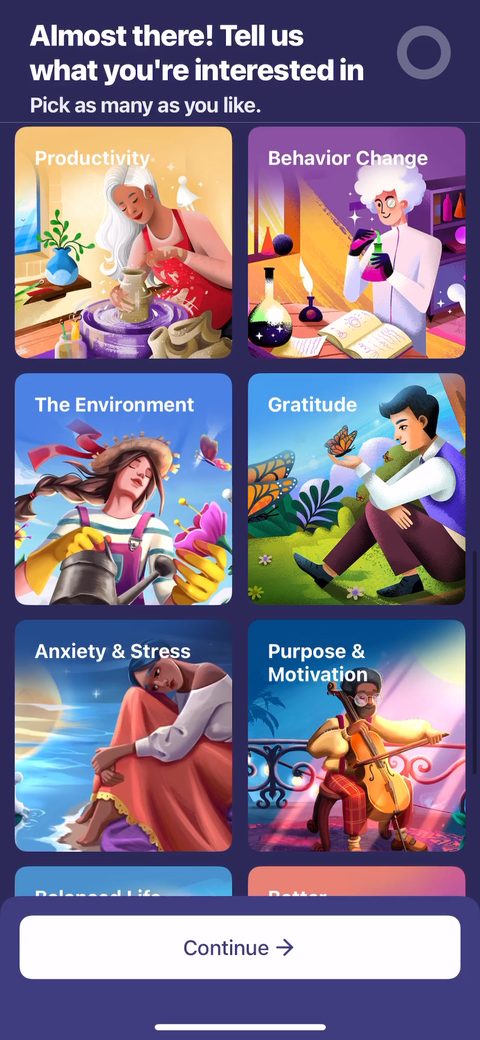Choose the Behavior Change card

(357, 243)
